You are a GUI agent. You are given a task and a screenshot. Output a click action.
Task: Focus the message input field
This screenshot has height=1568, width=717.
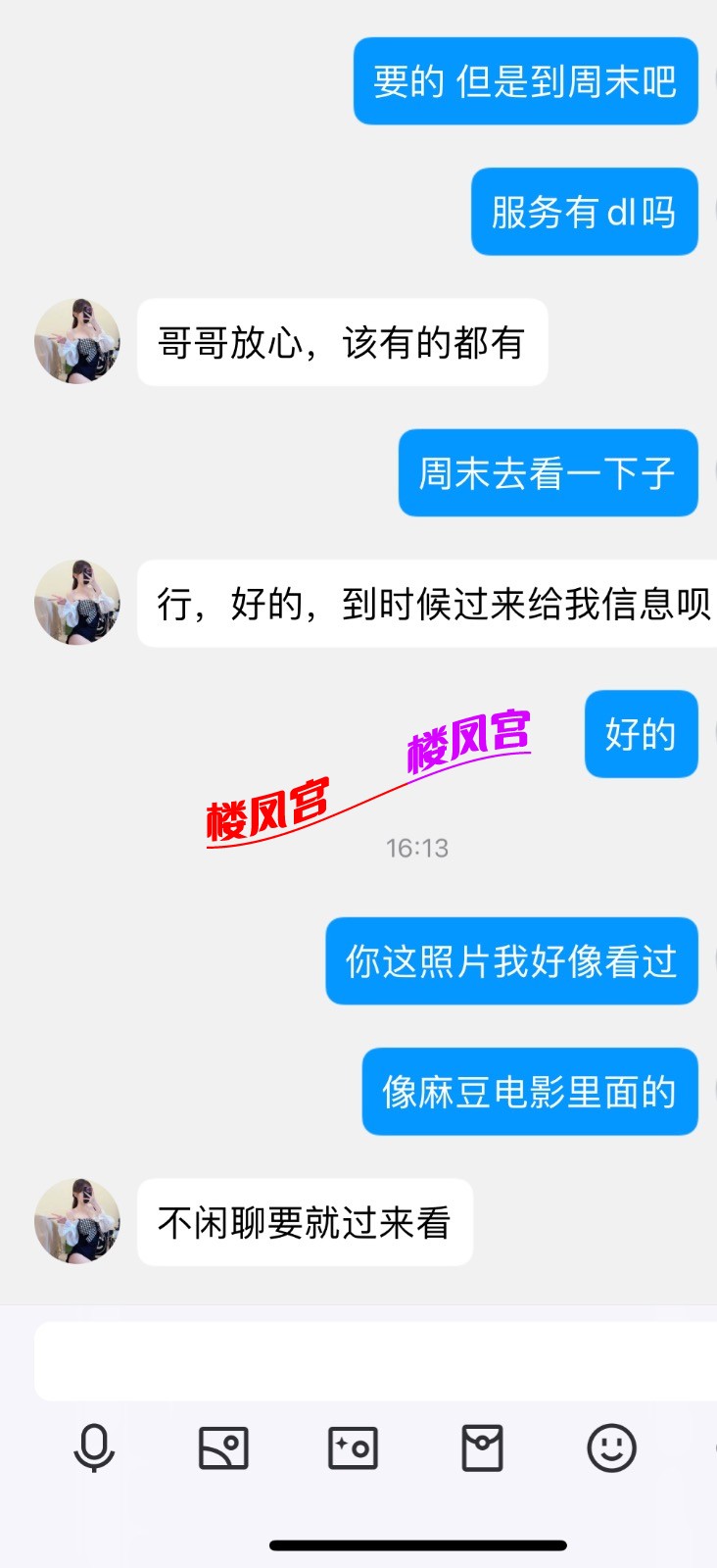click(x=377, y=1361)
